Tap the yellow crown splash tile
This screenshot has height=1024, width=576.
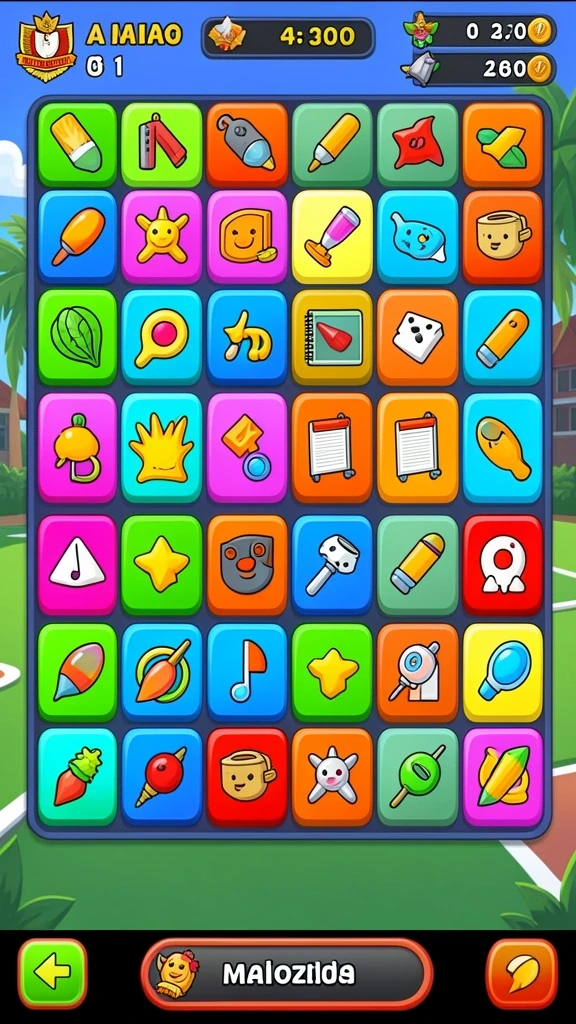162,448
